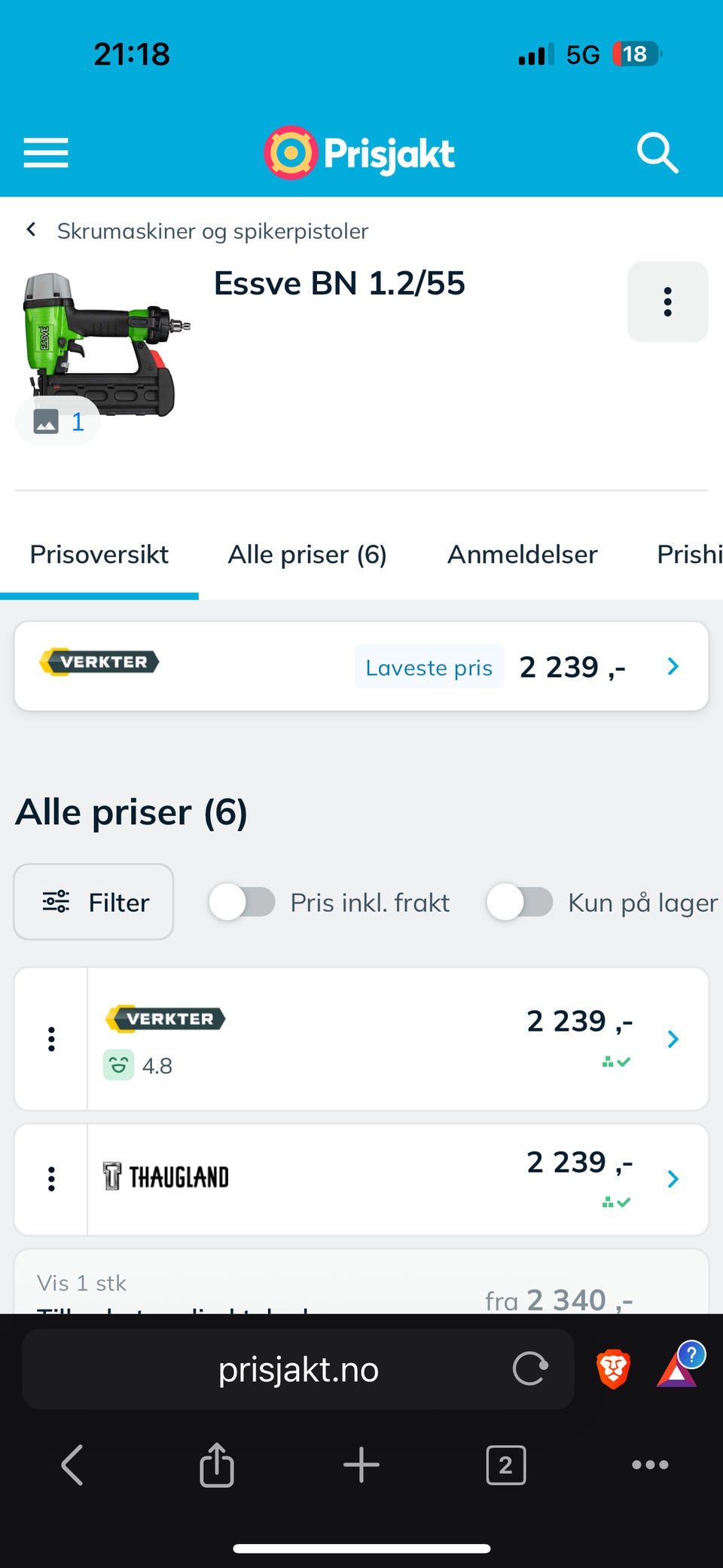
Task: Enable the Pris inkl. frakt toggle
Action: (x=243, y=902)
